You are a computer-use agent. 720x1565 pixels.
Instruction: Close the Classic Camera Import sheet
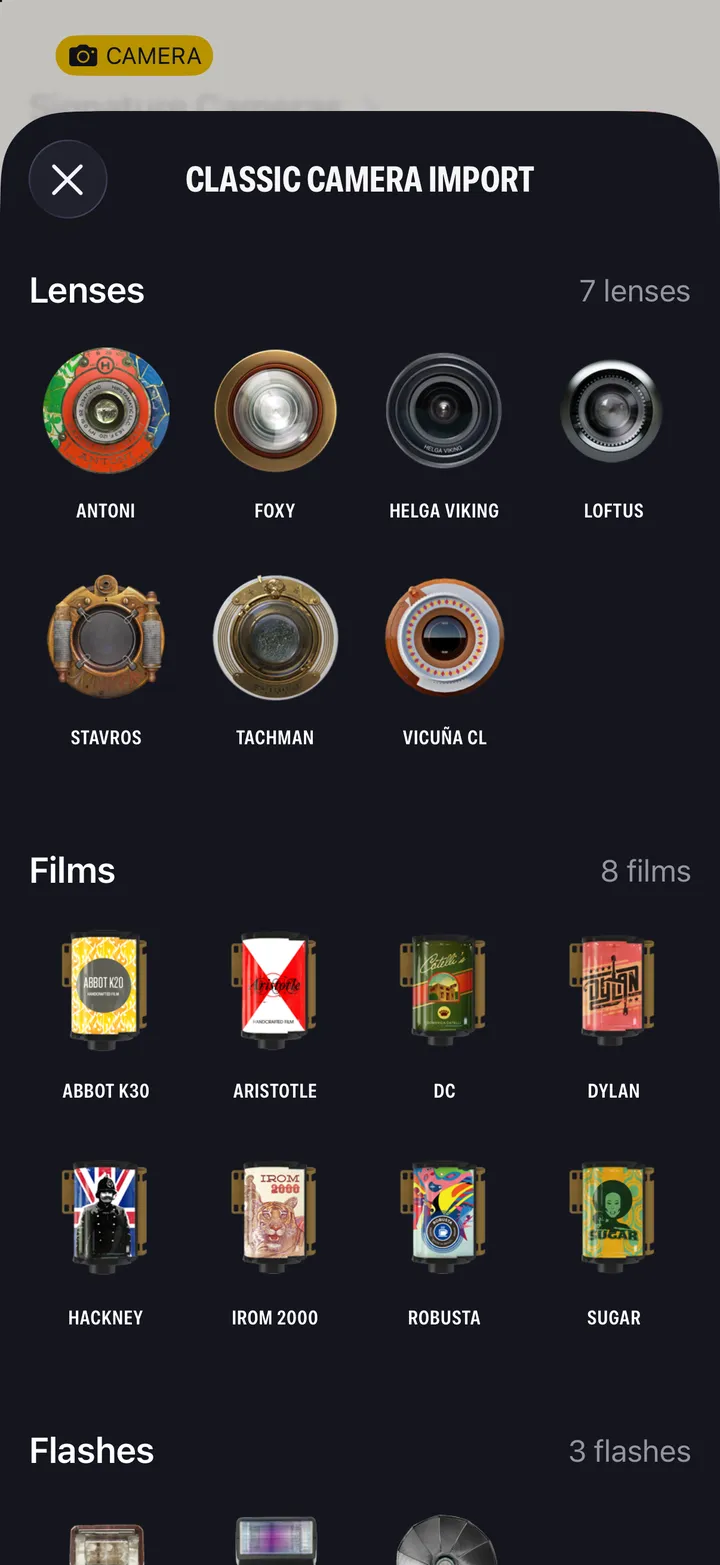tap(68, 180)
